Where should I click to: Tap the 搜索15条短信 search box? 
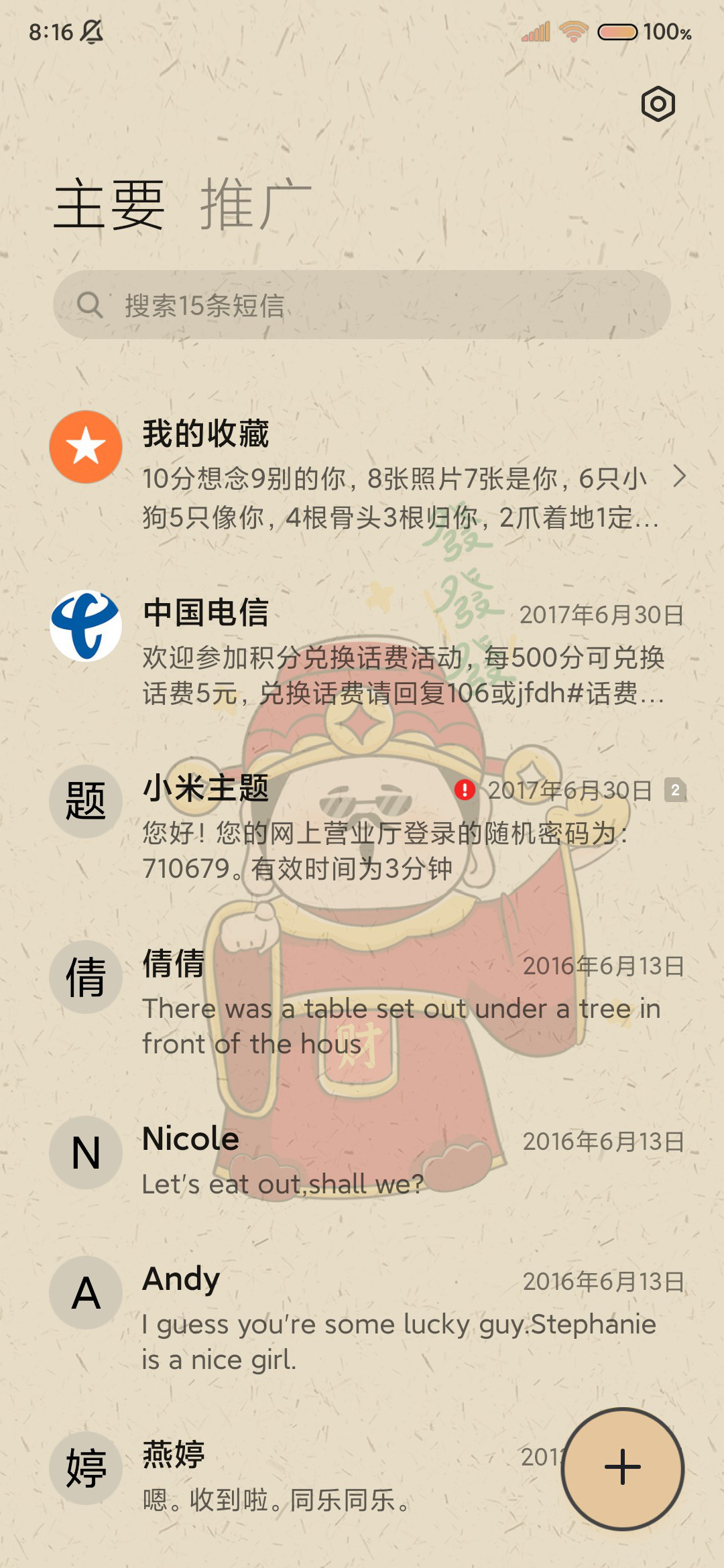tap(362, 305)
